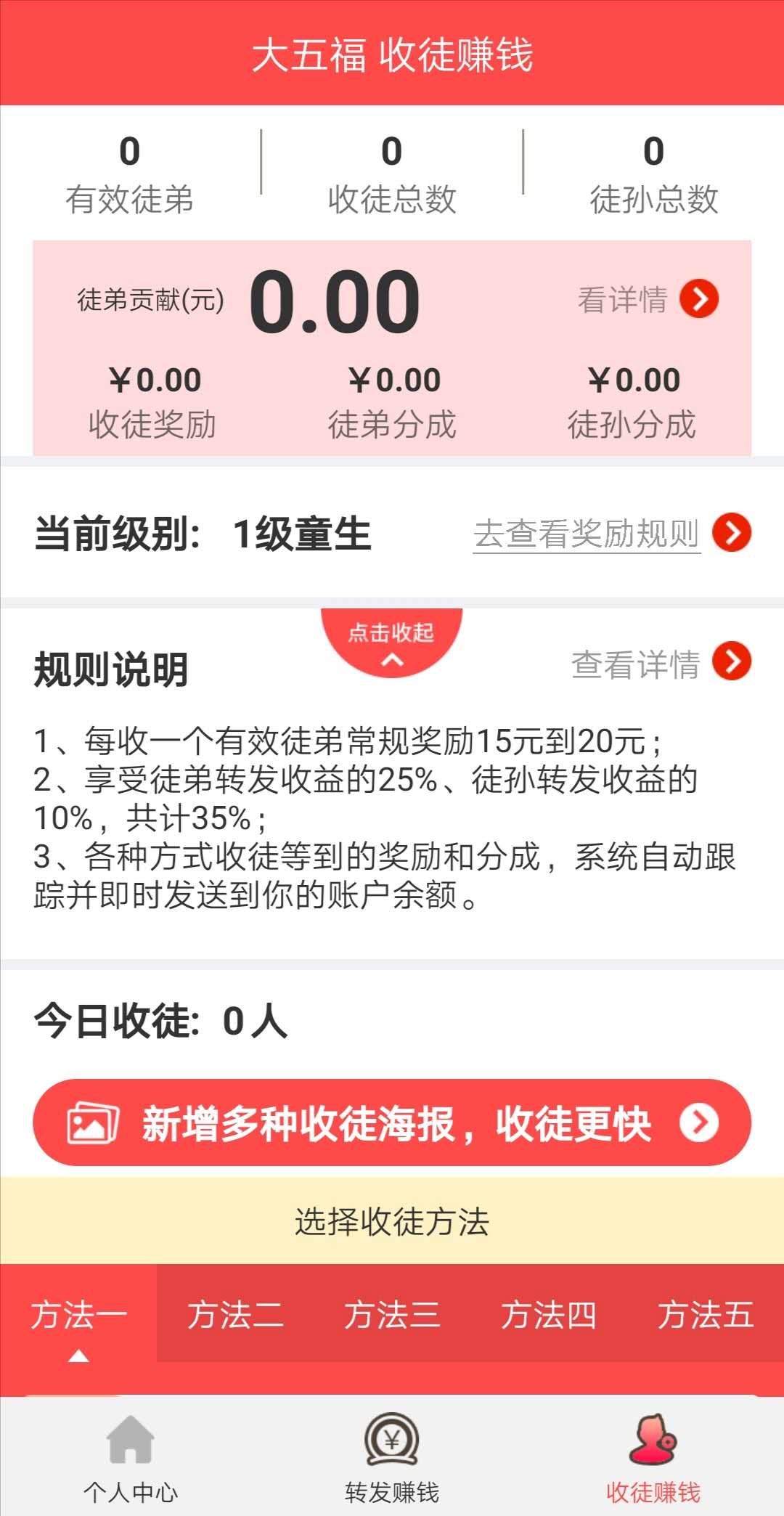The width and height of the screenshot is (784, 1516).
Task: Select the 方法一 tab
Action: pos(78,1314)
